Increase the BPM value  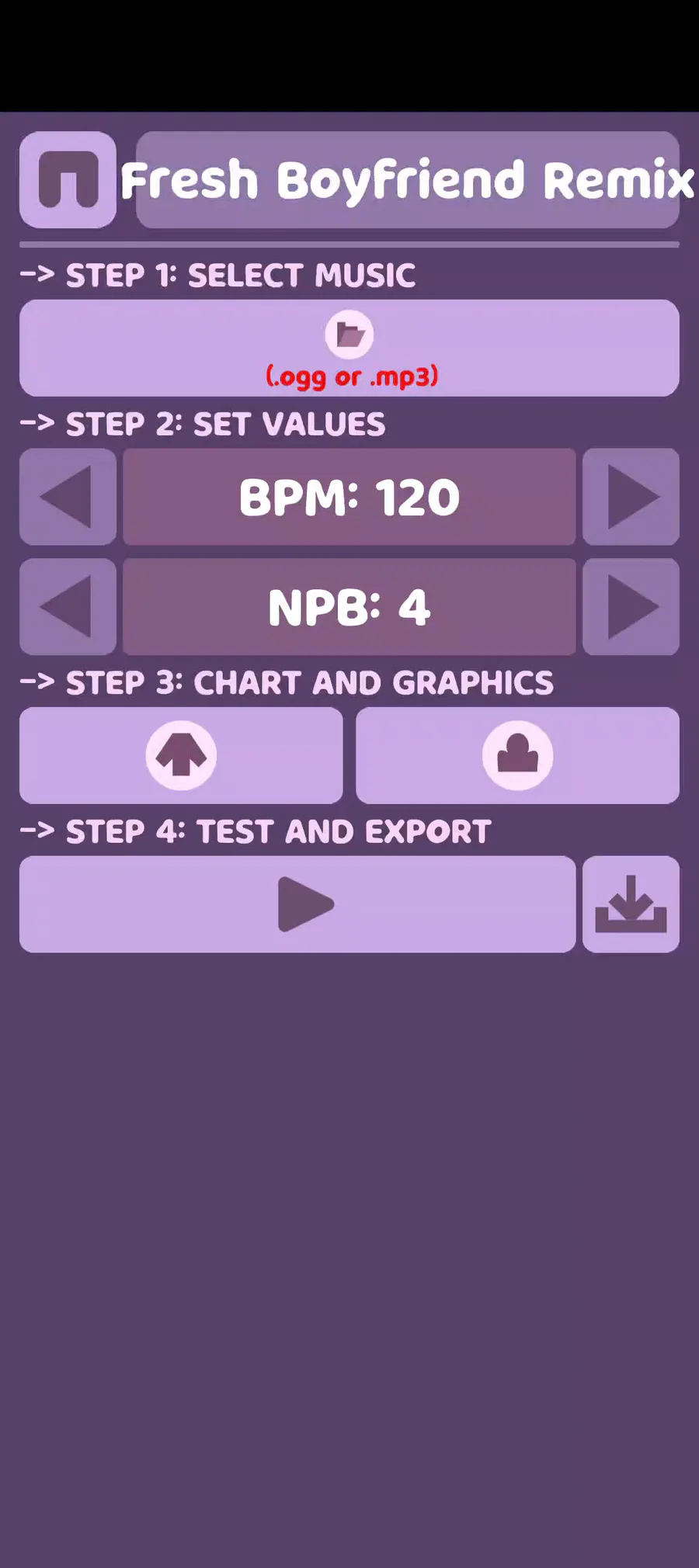pyautogui.click(x=631, y=497)
